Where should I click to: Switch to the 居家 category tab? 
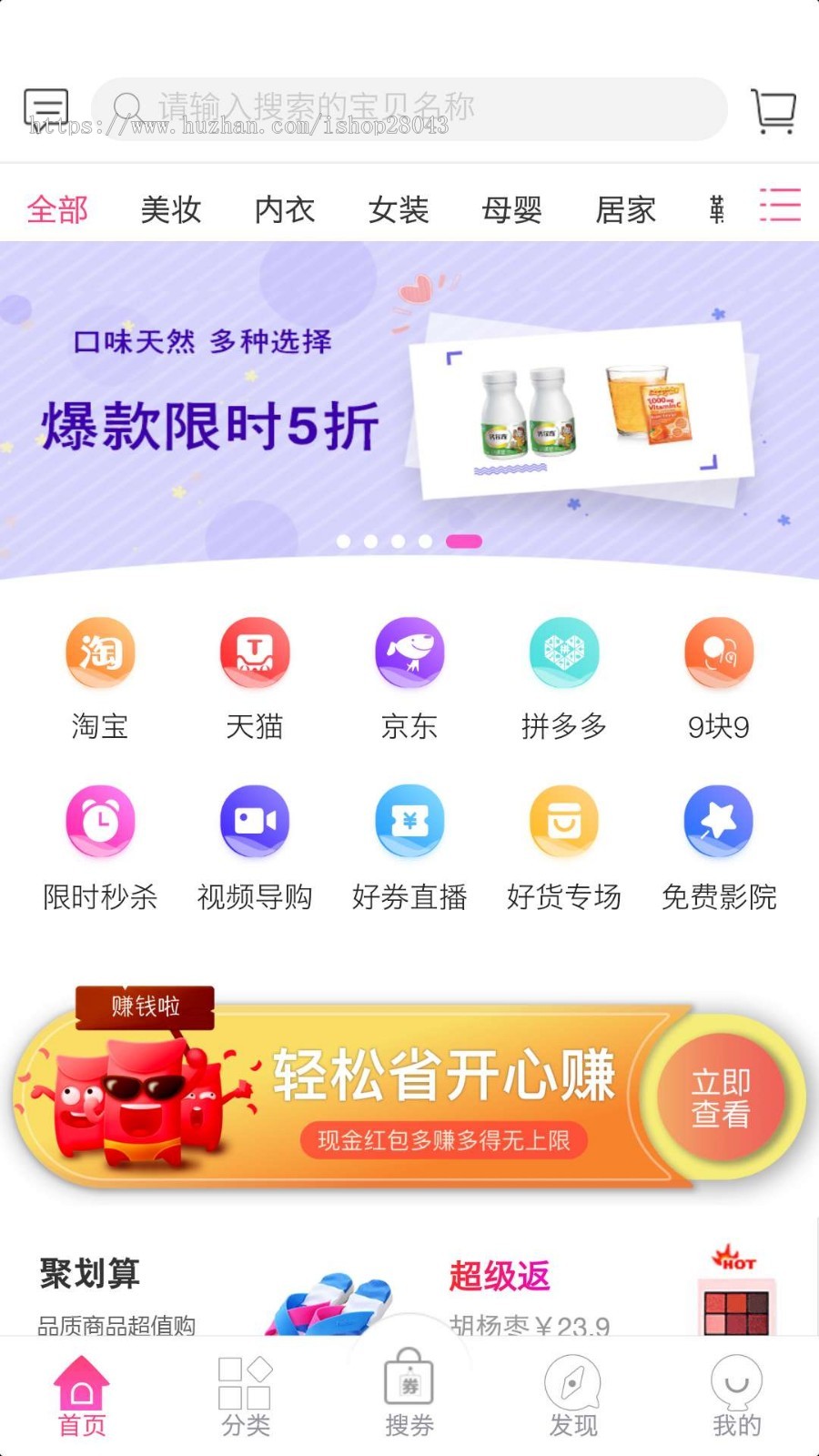(x=625, y=210)
